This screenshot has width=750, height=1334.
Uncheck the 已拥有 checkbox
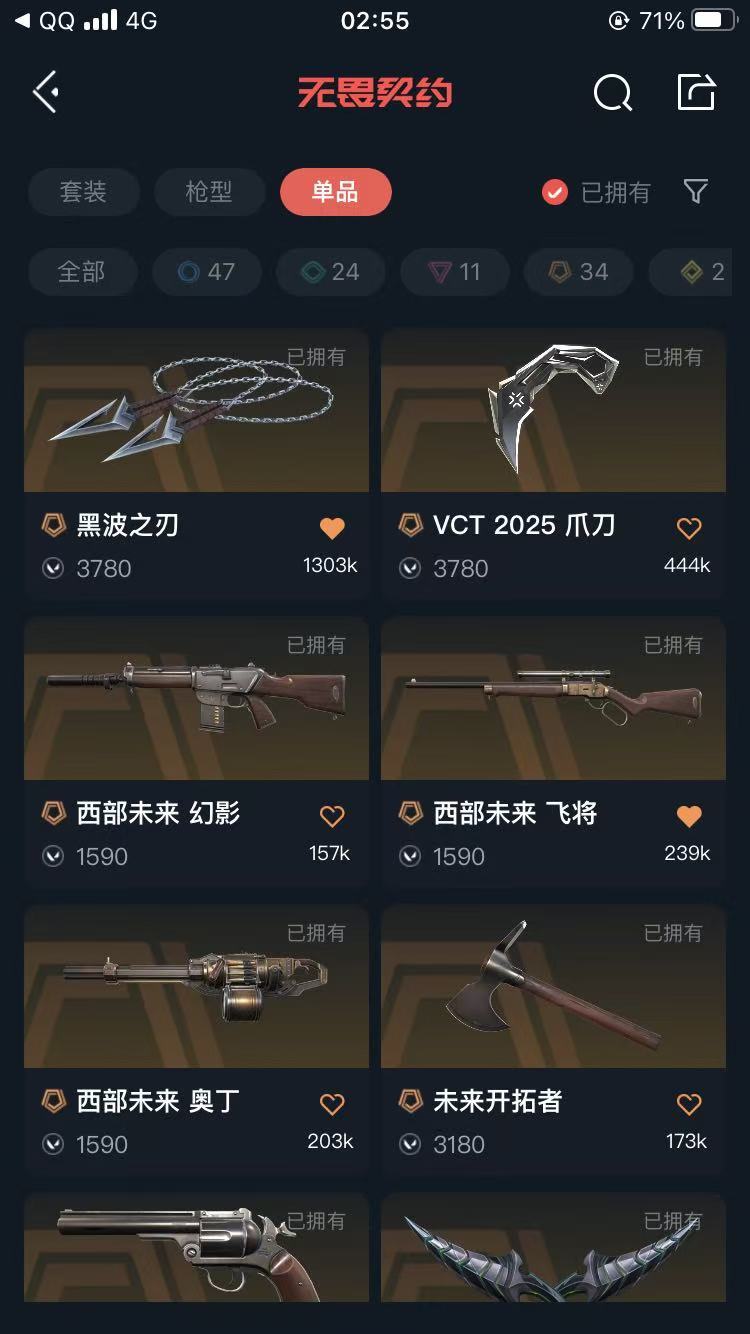pyautogui.click(x=555, y=192)
